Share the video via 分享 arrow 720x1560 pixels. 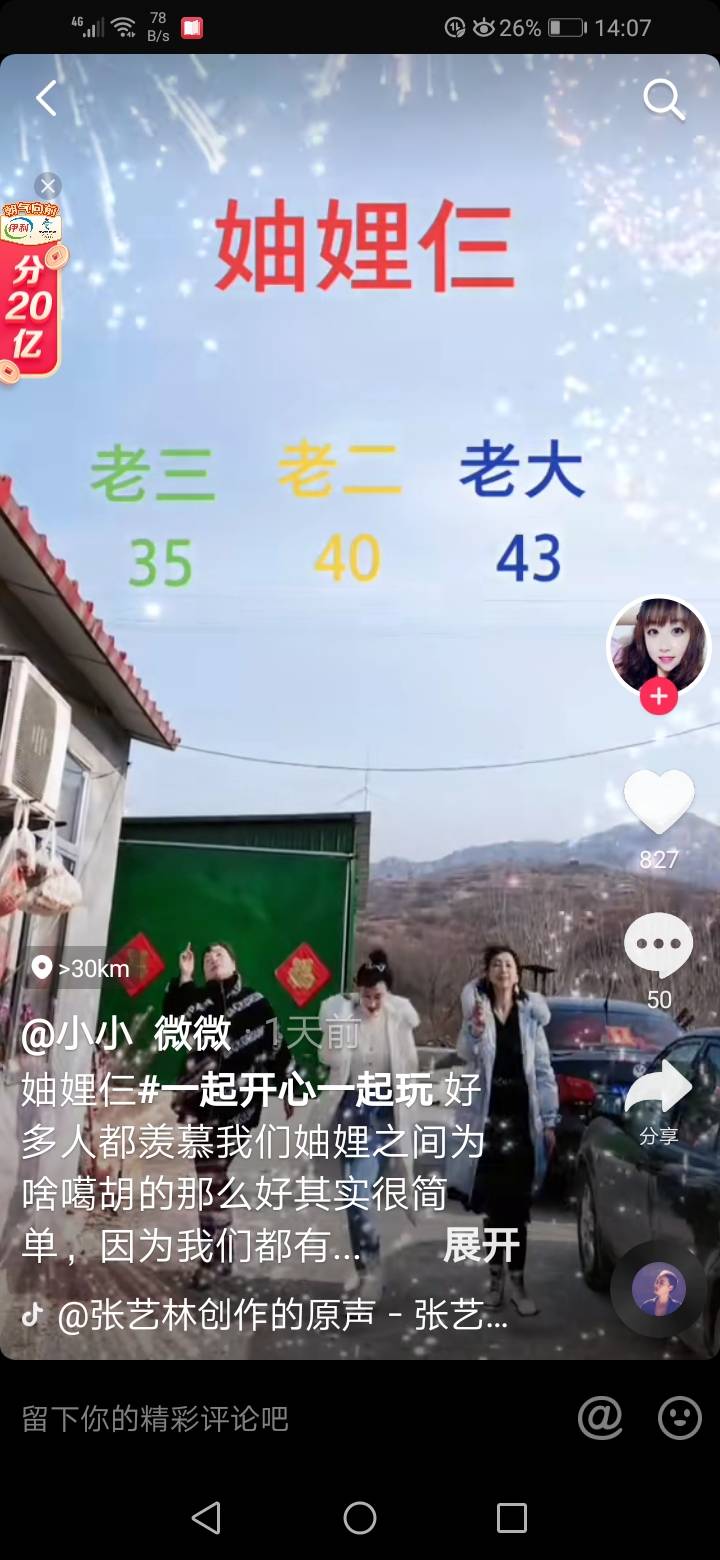coord(659,1090)
